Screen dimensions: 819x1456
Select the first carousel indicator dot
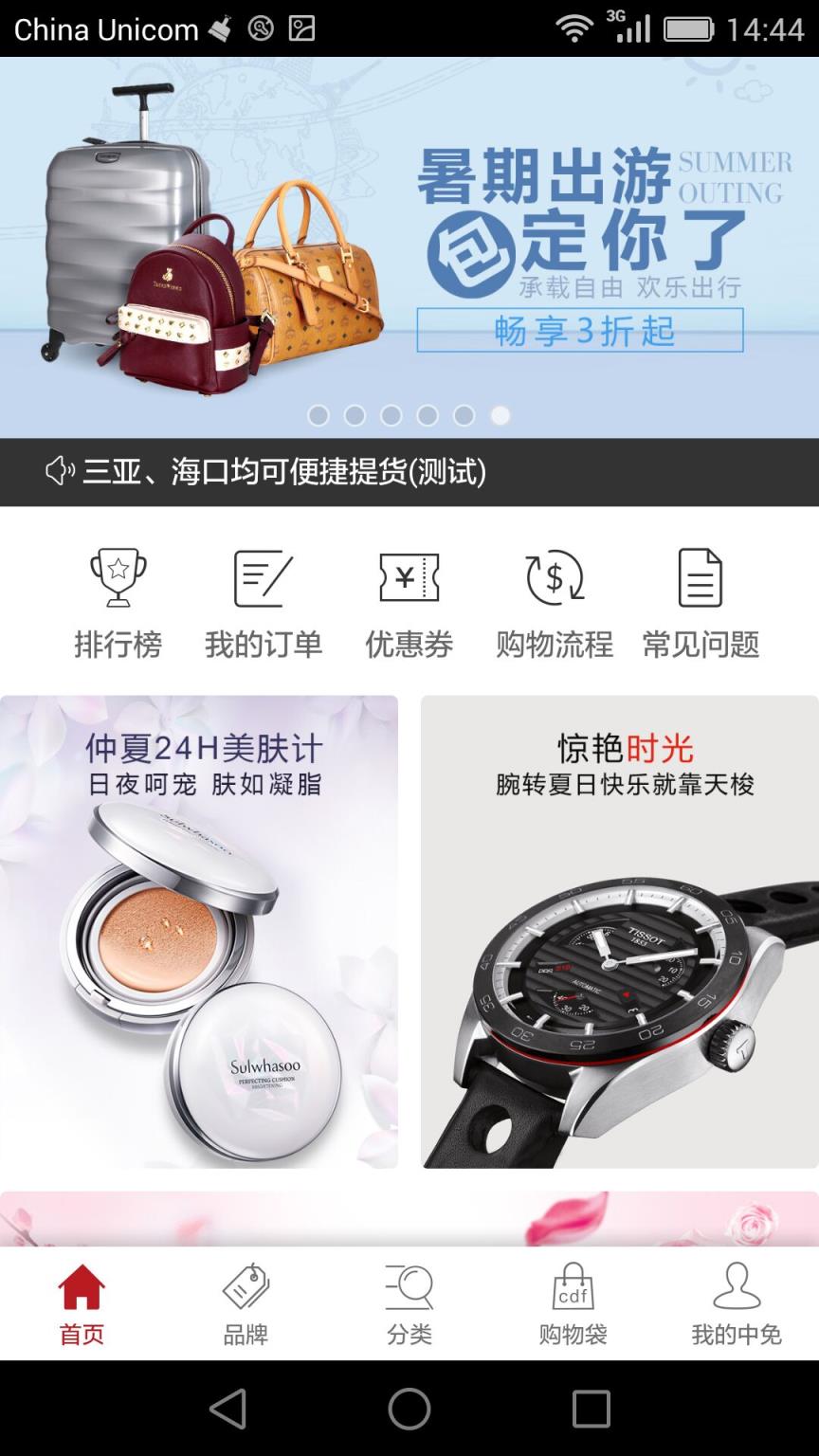tap(319, 415)
